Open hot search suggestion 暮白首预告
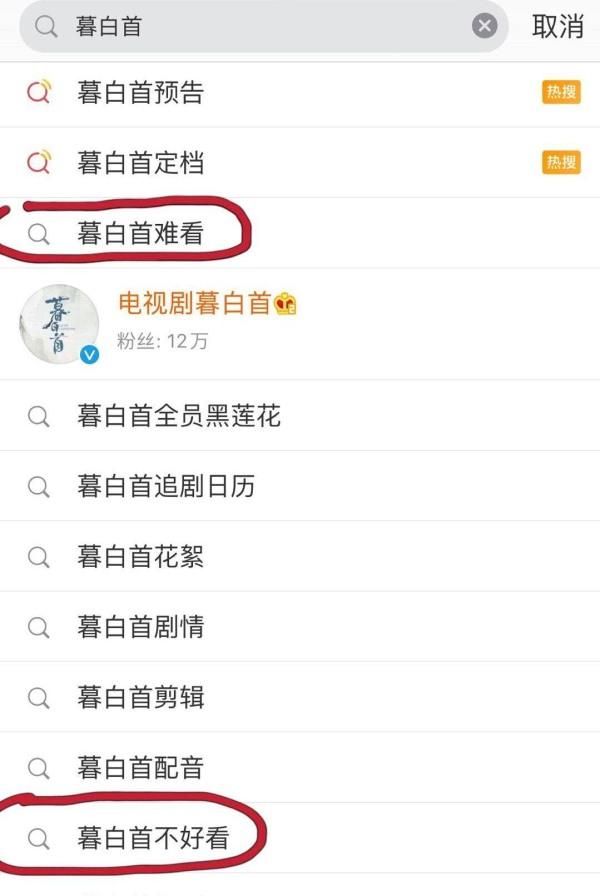Image resolution: width=600 pixels, height=896 pixels. tap(140, 93)
